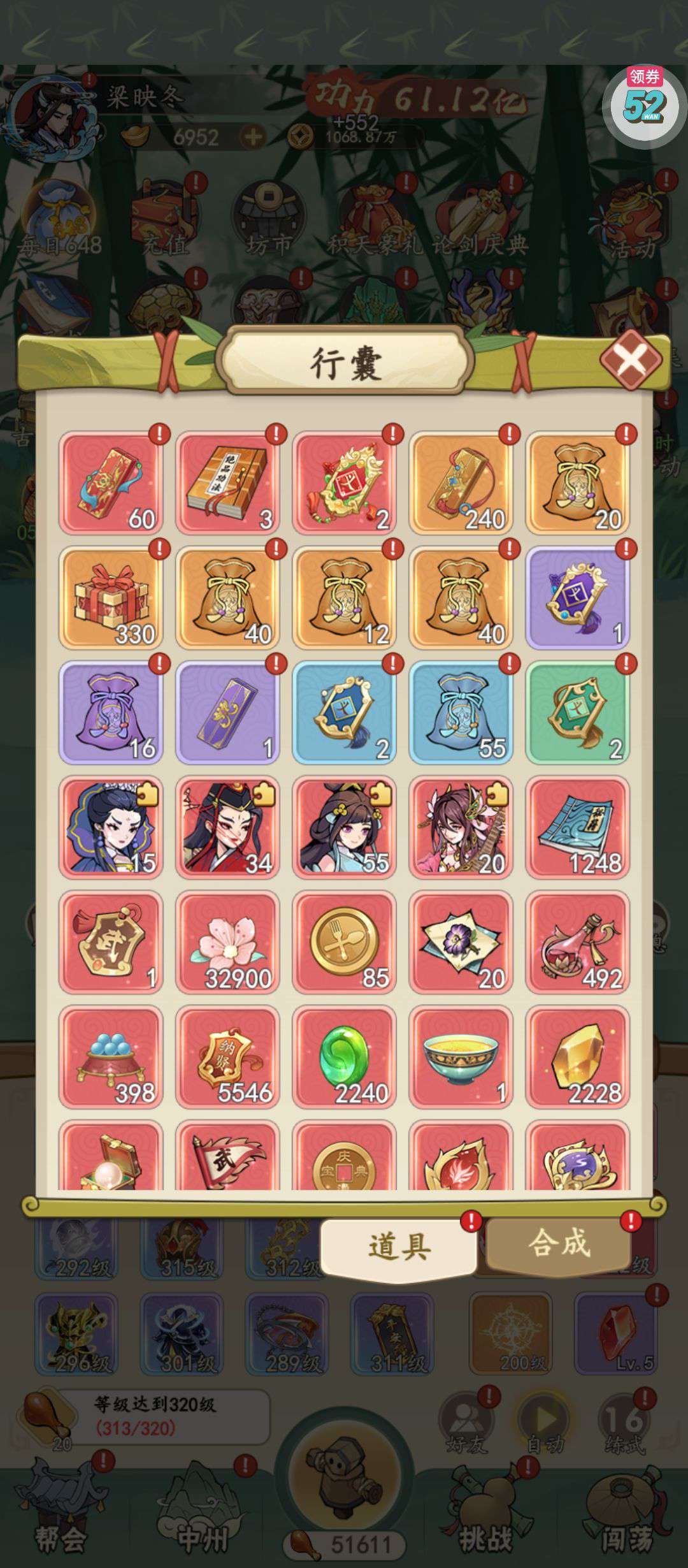Select the red gift box with 330
Viewport: 688px width, 1568px height.
pyautogui.click(x=111, y=597)
